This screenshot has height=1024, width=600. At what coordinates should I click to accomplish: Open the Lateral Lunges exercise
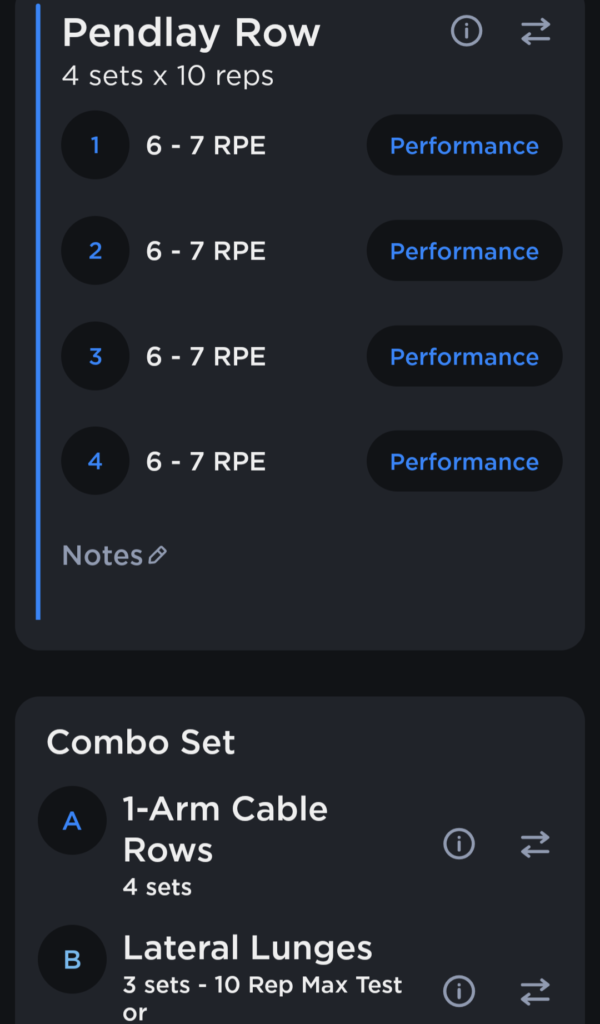pyautogui.click(x=247, y=948)
